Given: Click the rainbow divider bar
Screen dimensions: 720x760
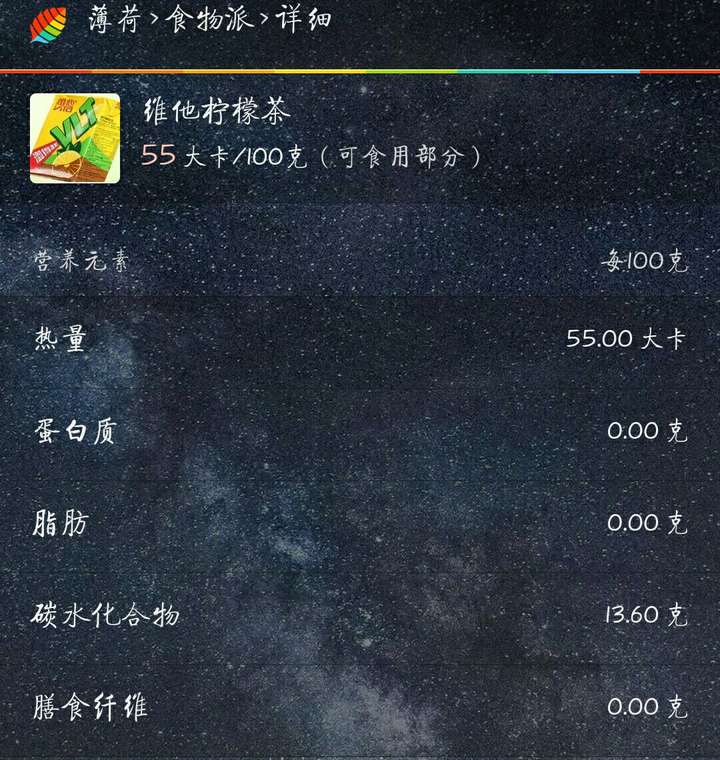Looking at the screenshot, I should click(360, 67).
